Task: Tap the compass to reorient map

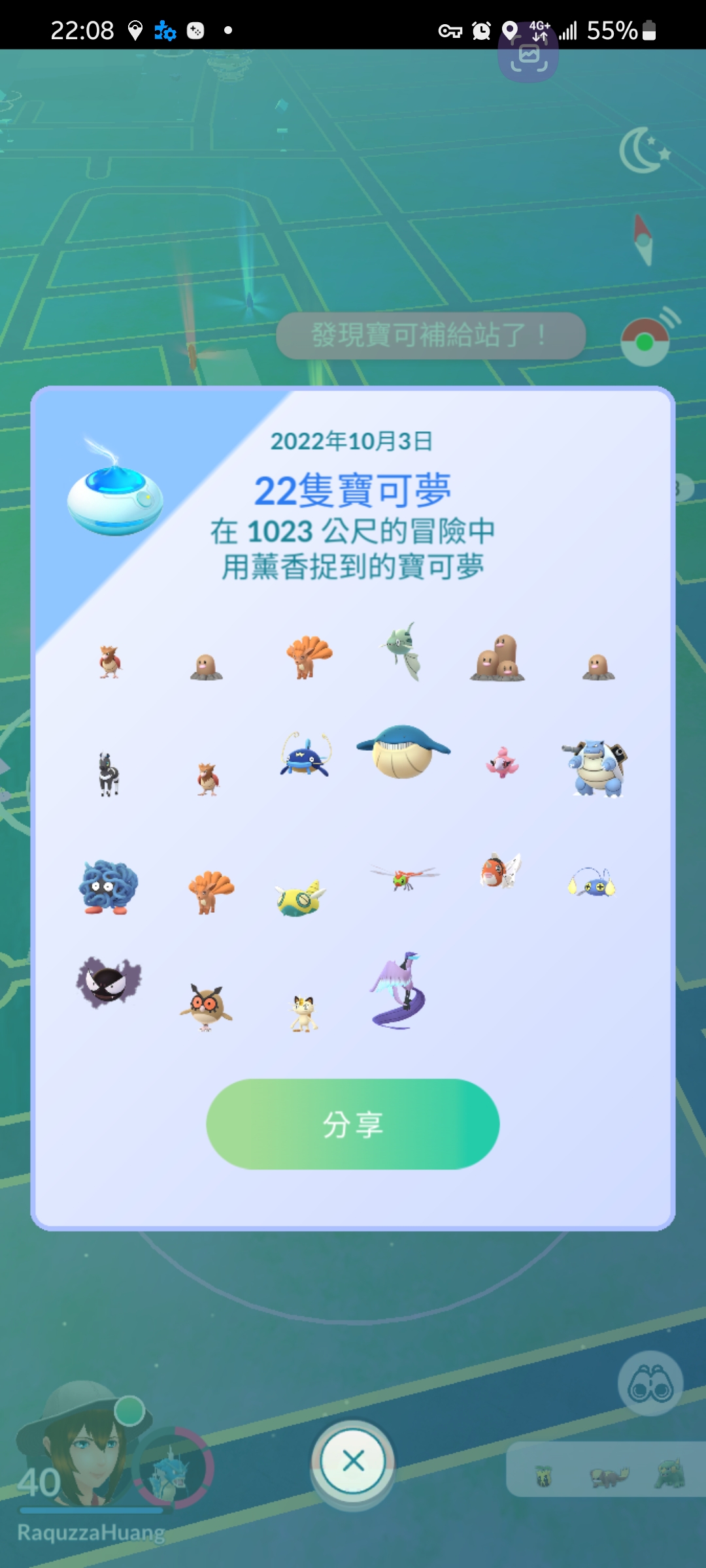Action: pos(643,239)
